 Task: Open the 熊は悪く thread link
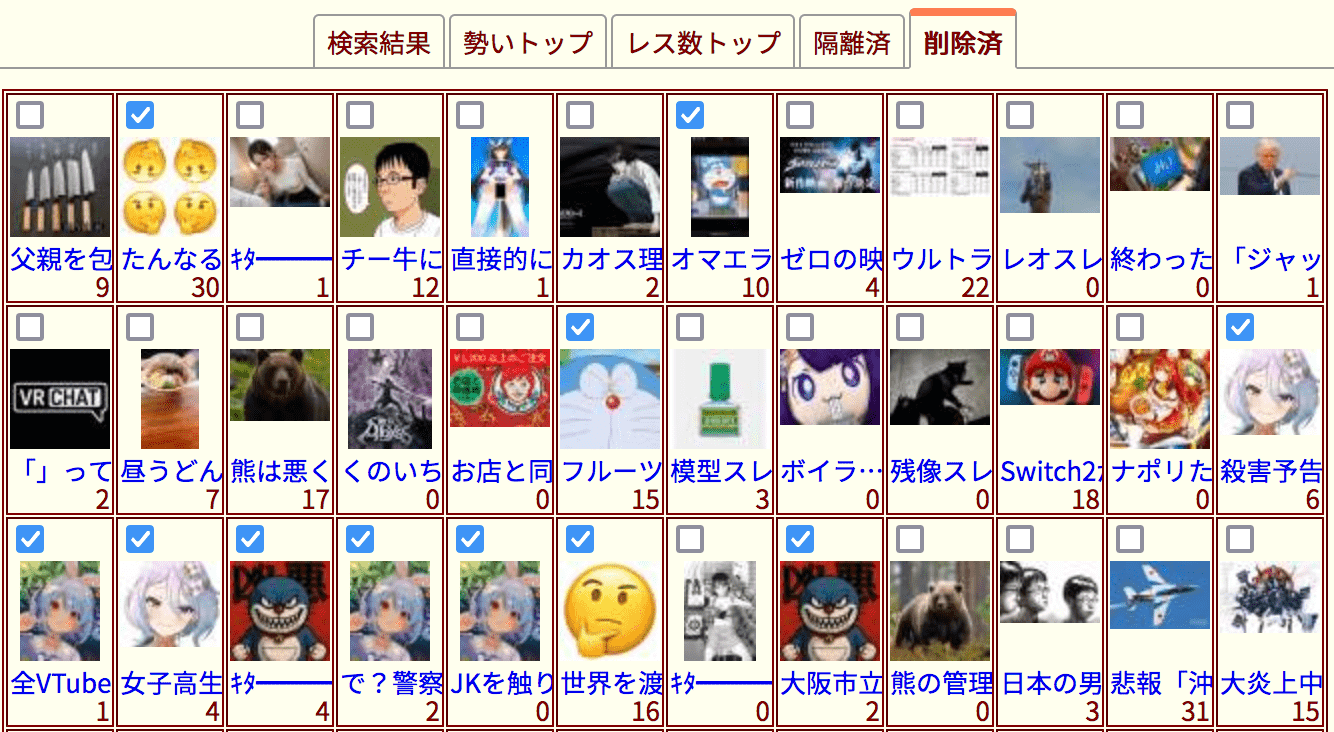(x=280, y=471)
